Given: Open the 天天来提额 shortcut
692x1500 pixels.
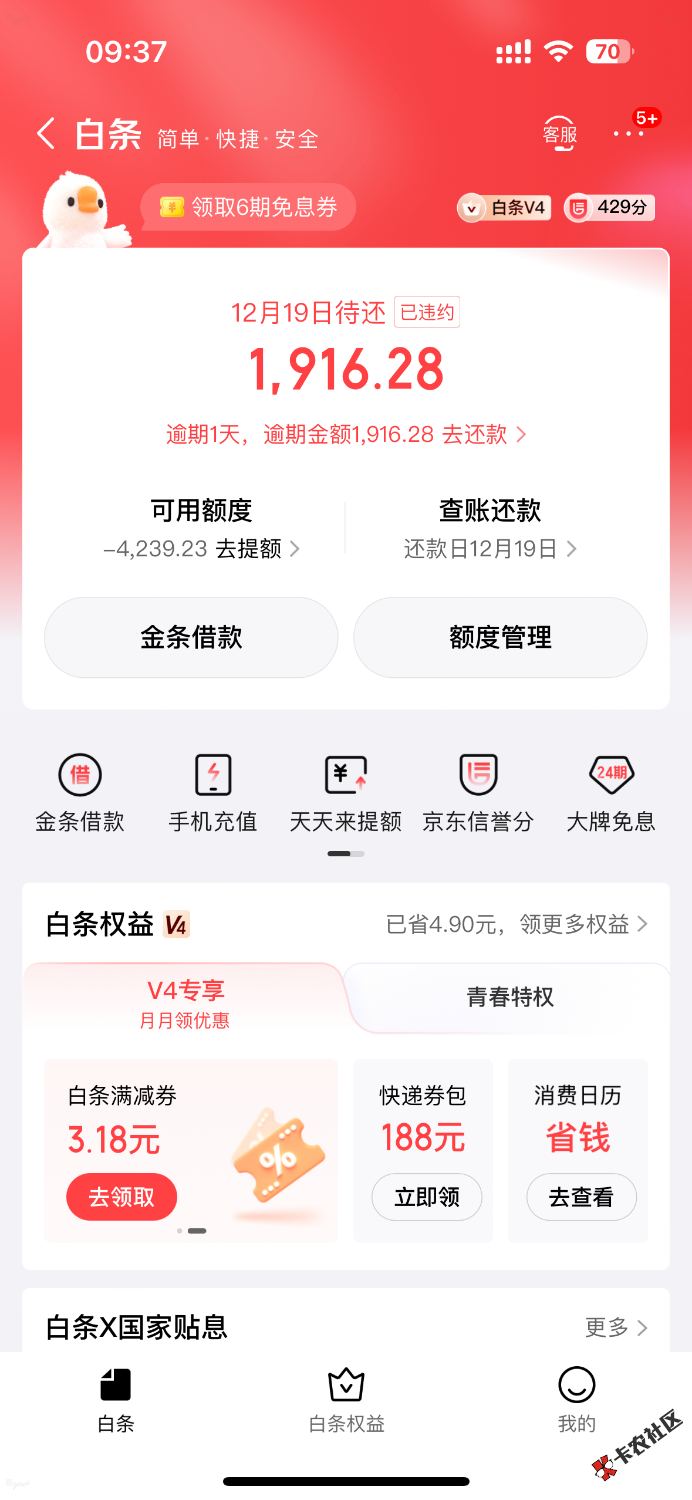Looking at the screenshot, I should click(x=346, y=794).
